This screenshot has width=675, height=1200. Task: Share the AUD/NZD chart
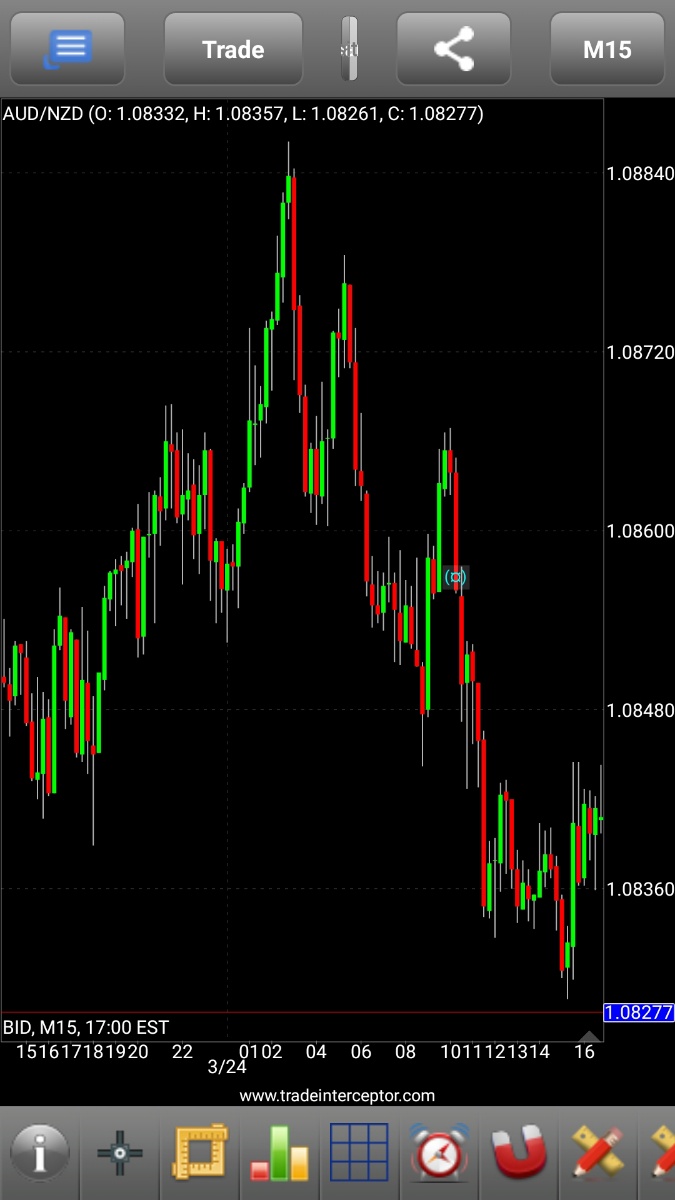pyautogui.click(x=455, y=49)
